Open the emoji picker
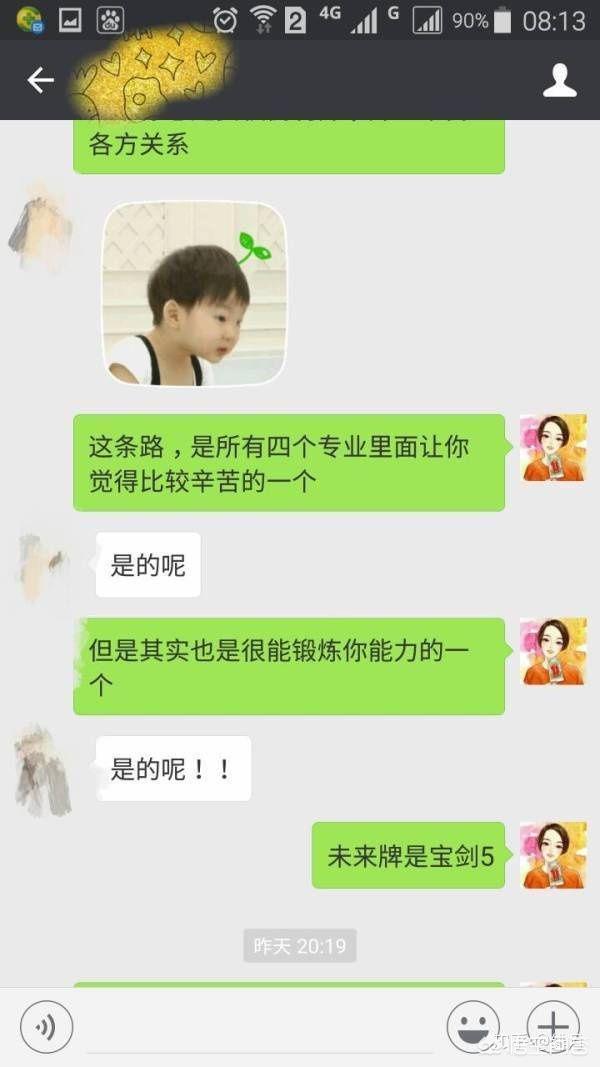The image size is (600, 1067). click(473, 1026)
